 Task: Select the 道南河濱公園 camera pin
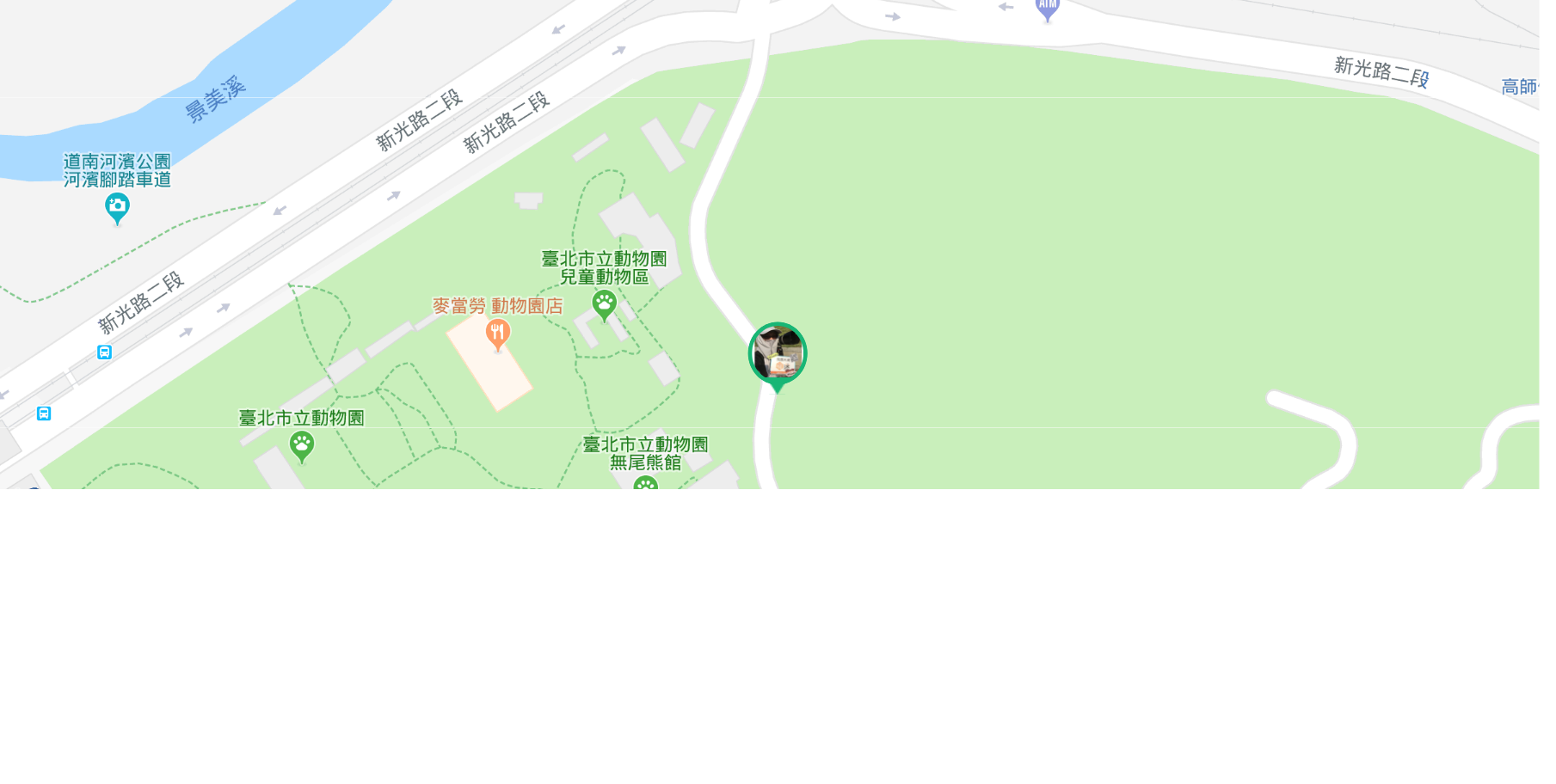coord(117,207)
